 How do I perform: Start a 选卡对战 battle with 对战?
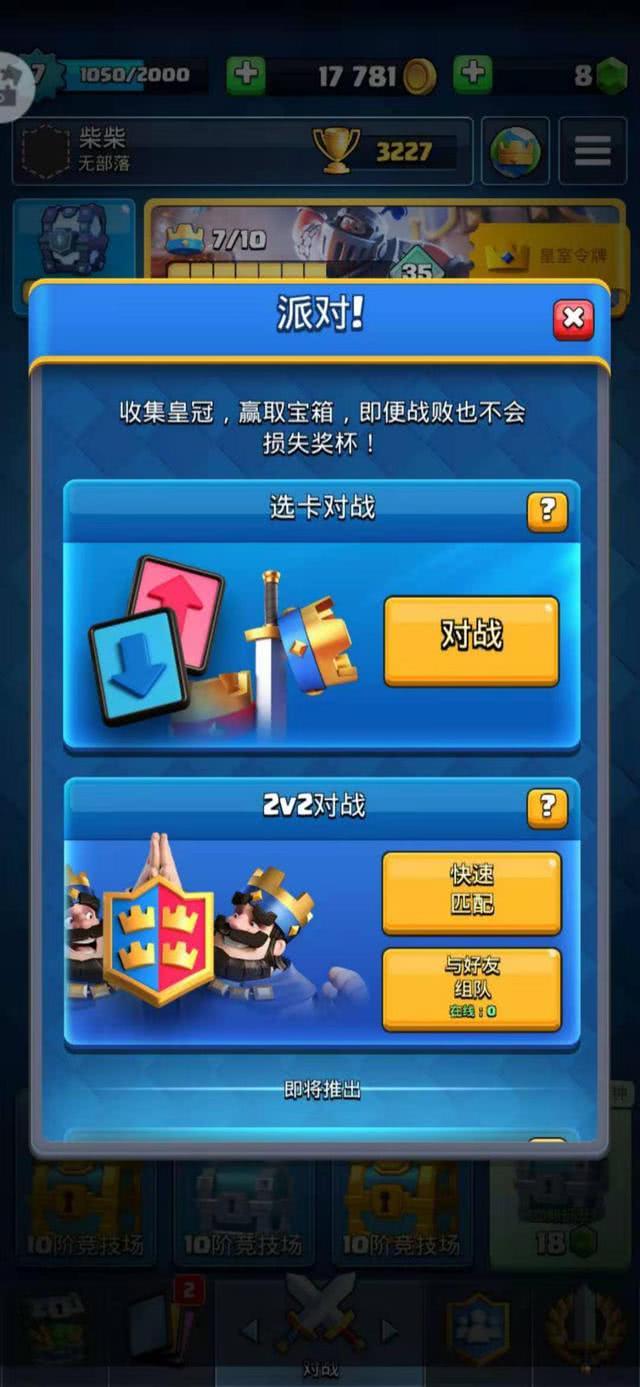tap(471, 640)
